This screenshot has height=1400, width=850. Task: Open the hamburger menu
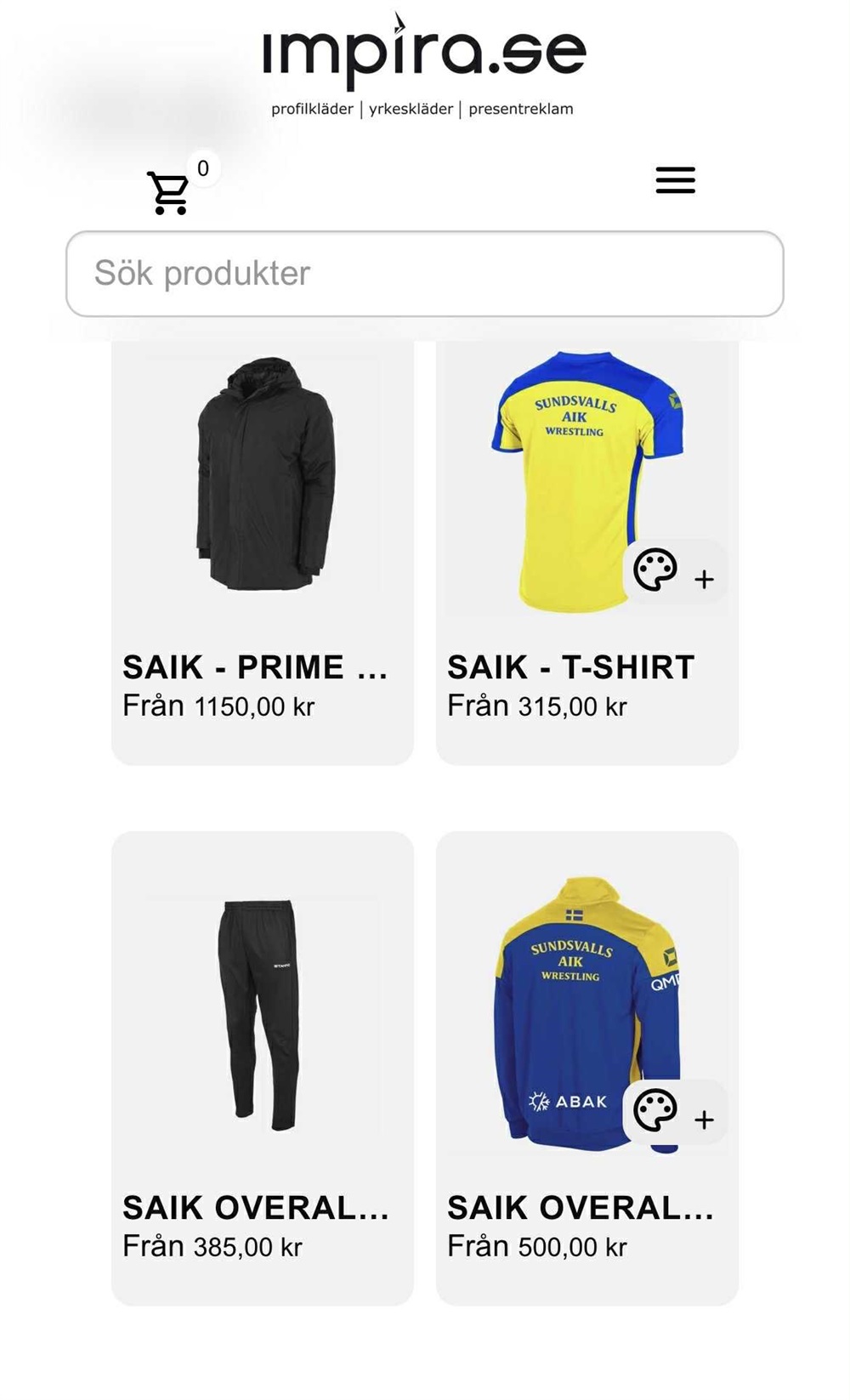[x=675, y=180]
